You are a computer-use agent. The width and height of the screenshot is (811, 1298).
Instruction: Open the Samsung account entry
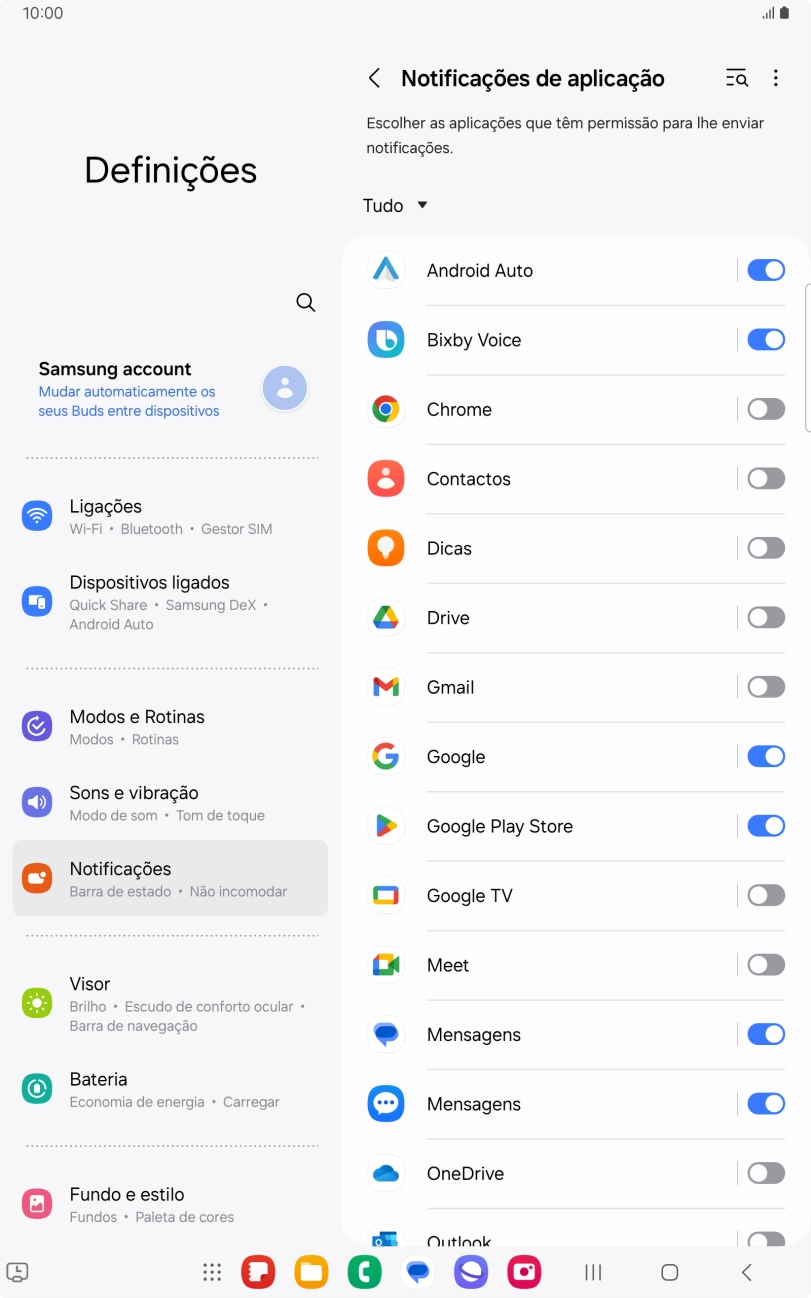[170, 390]
